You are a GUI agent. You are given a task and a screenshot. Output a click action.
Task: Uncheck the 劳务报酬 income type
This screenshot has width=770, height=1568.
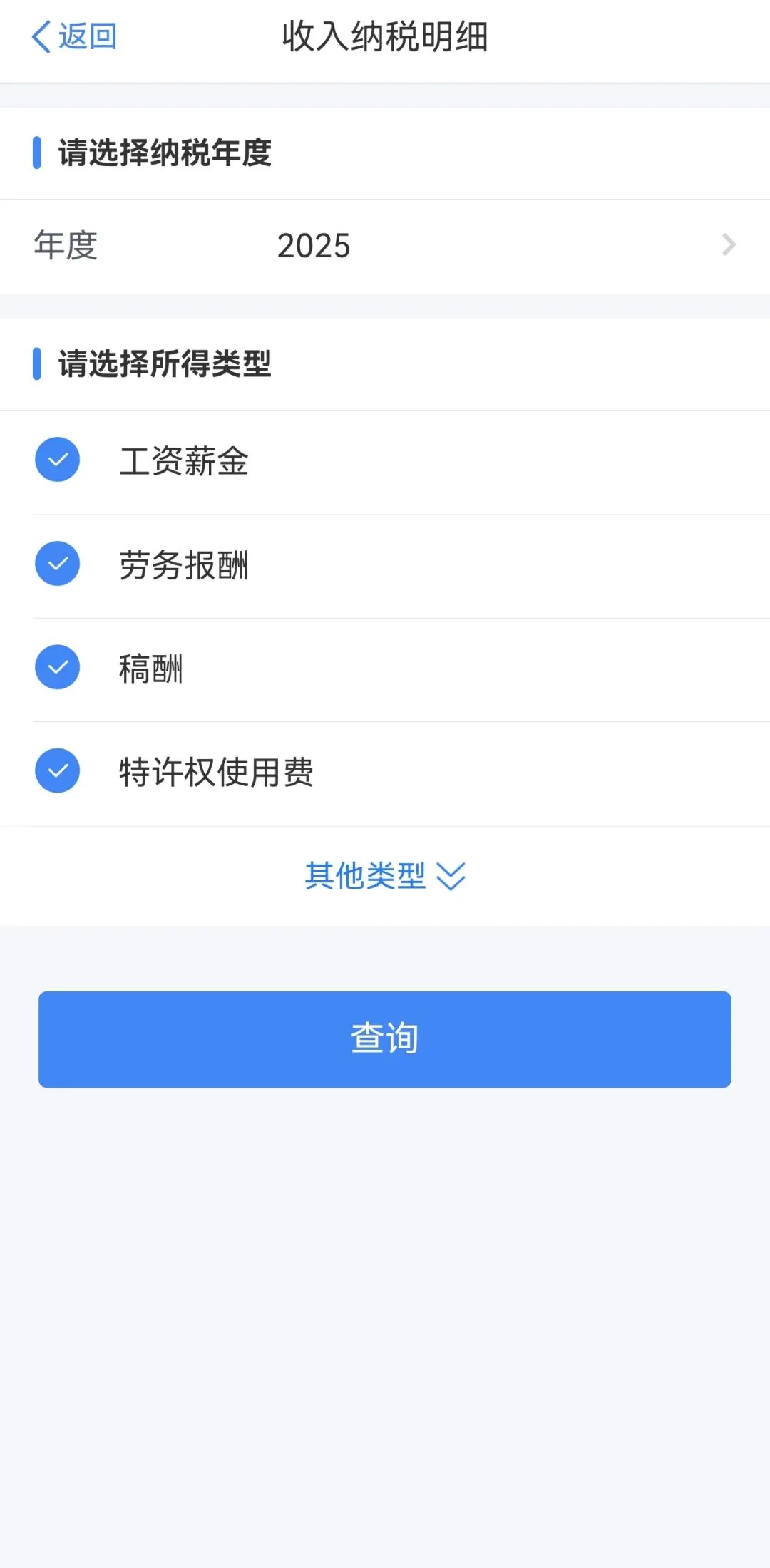click(57, 564)
